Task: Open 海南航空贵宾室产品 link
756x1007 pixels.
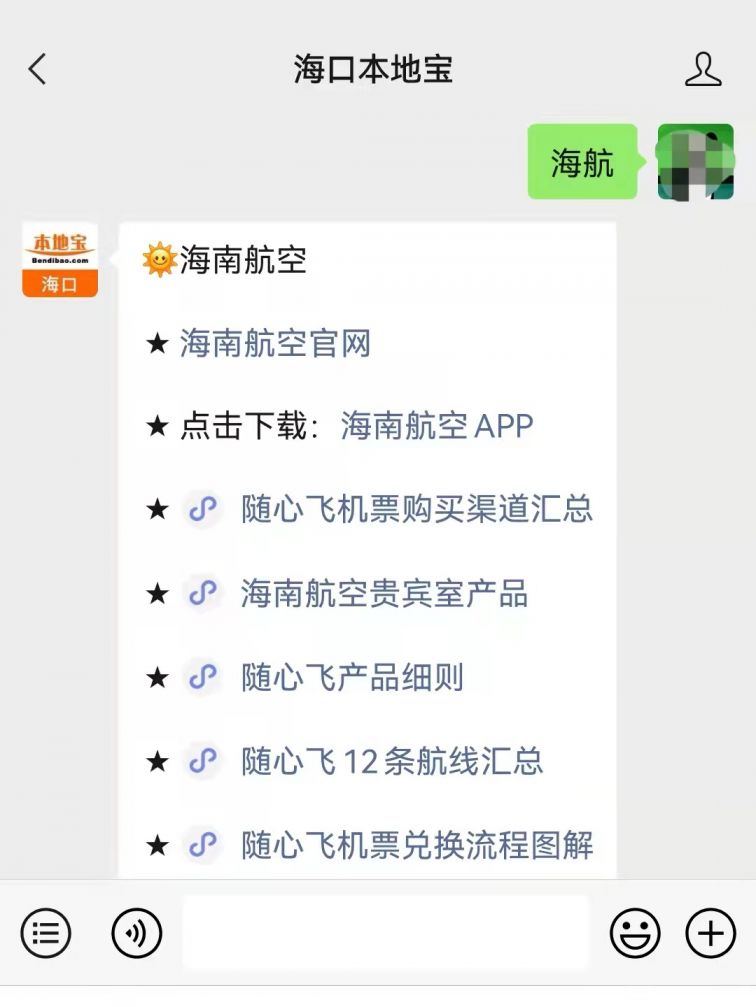Action: click(384, 594)
